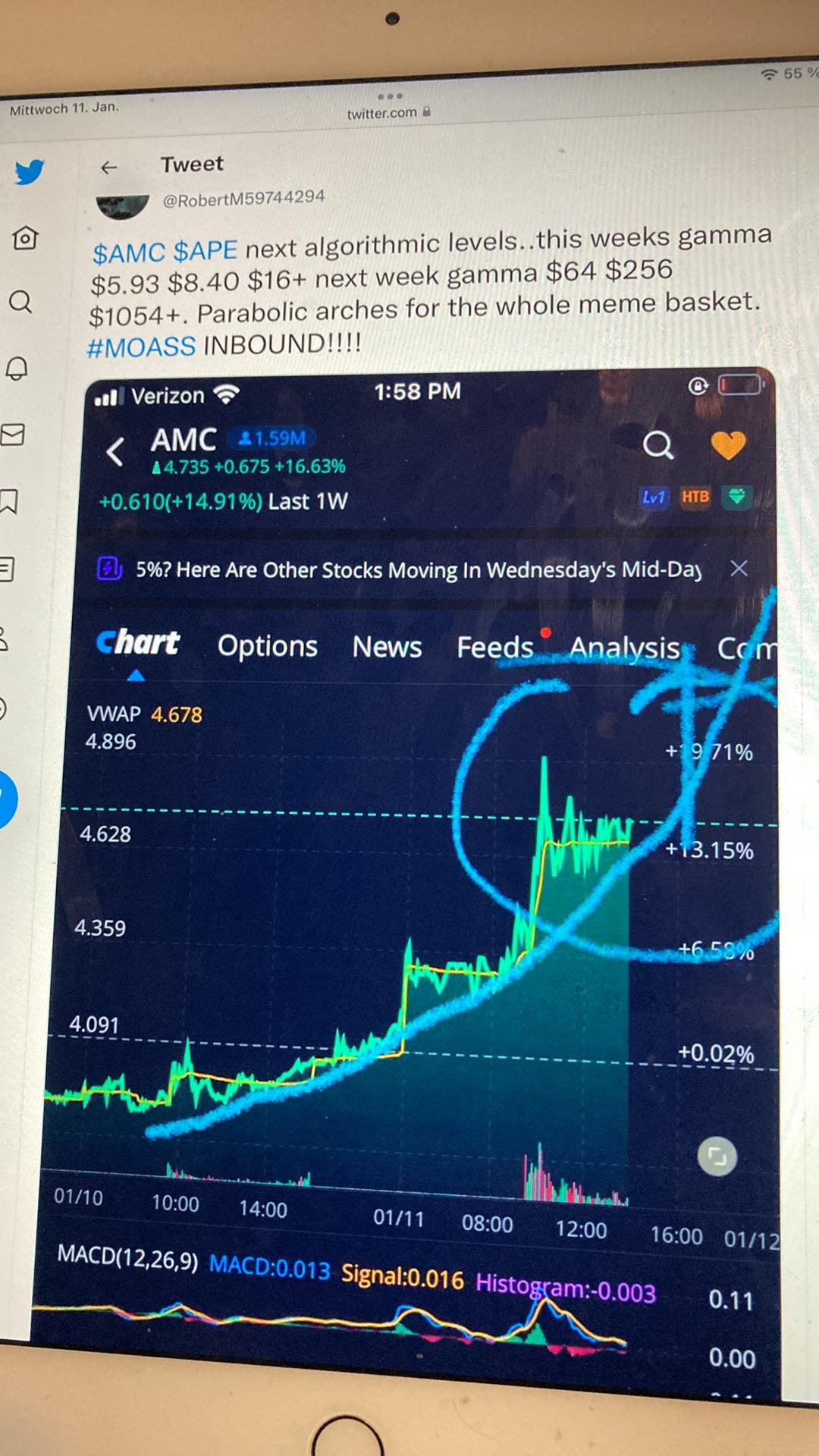Image resolution: width=819 pixels, height=1456 pixels.
Task: Select the Twitter Home icon
Action: coord(24,237)
